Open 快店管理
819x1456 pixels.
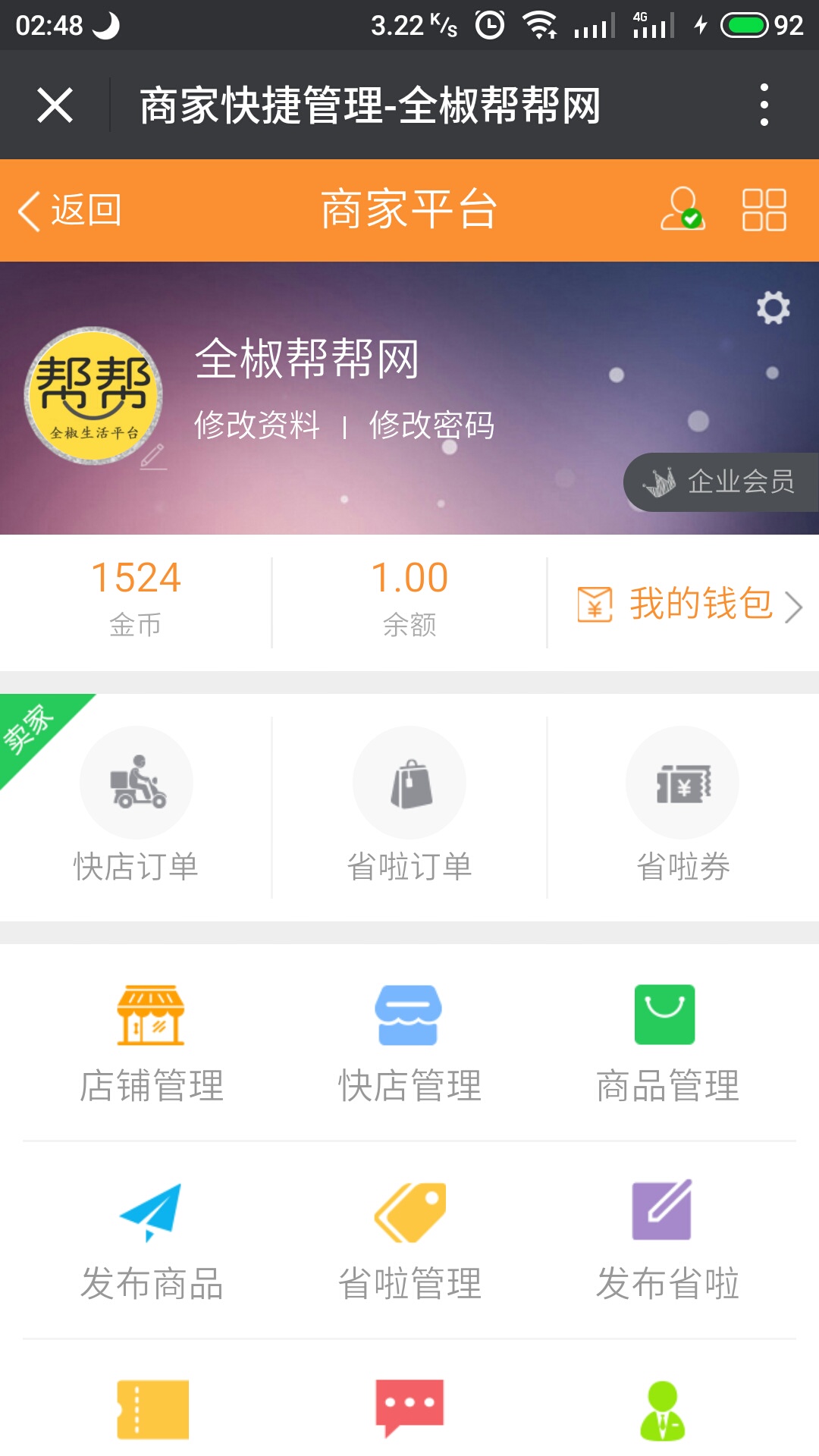[409, 1043]
